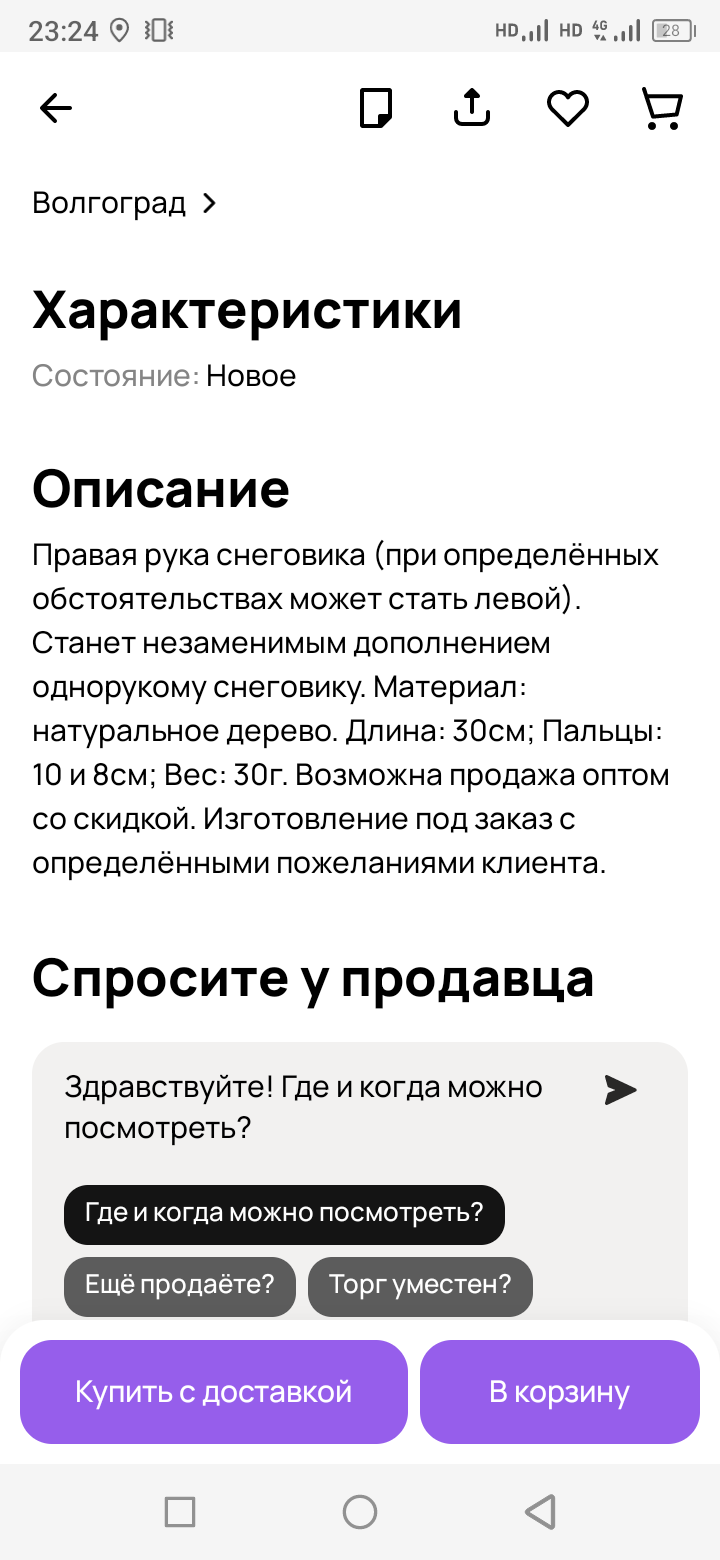Add item via В корзину button

coord(559,1392)
